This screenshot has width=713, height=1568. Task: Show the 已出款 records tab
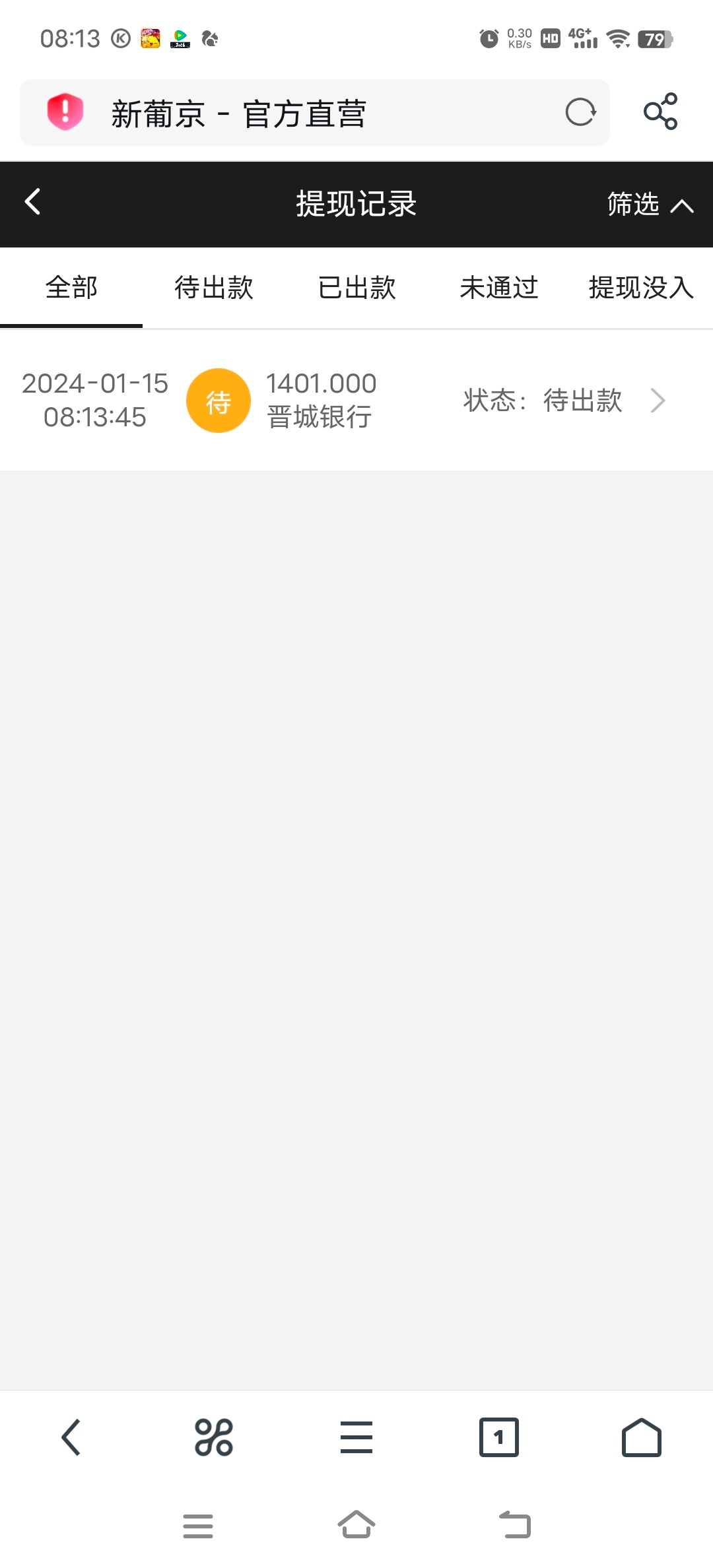click(x=356, y=288)
